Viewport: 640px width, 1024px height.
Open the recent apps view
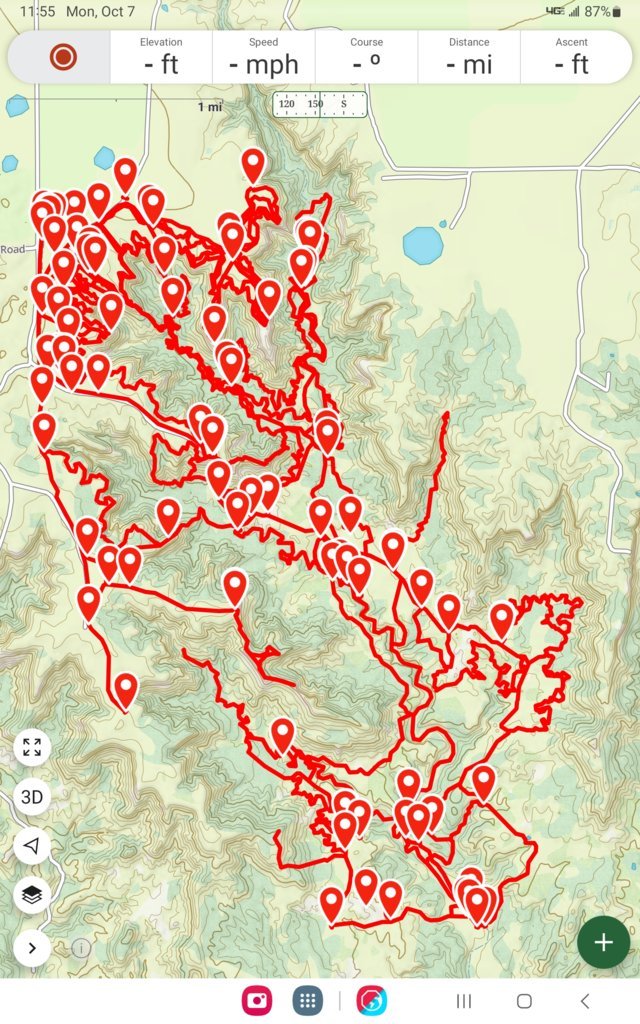[x=464, y=1001]
